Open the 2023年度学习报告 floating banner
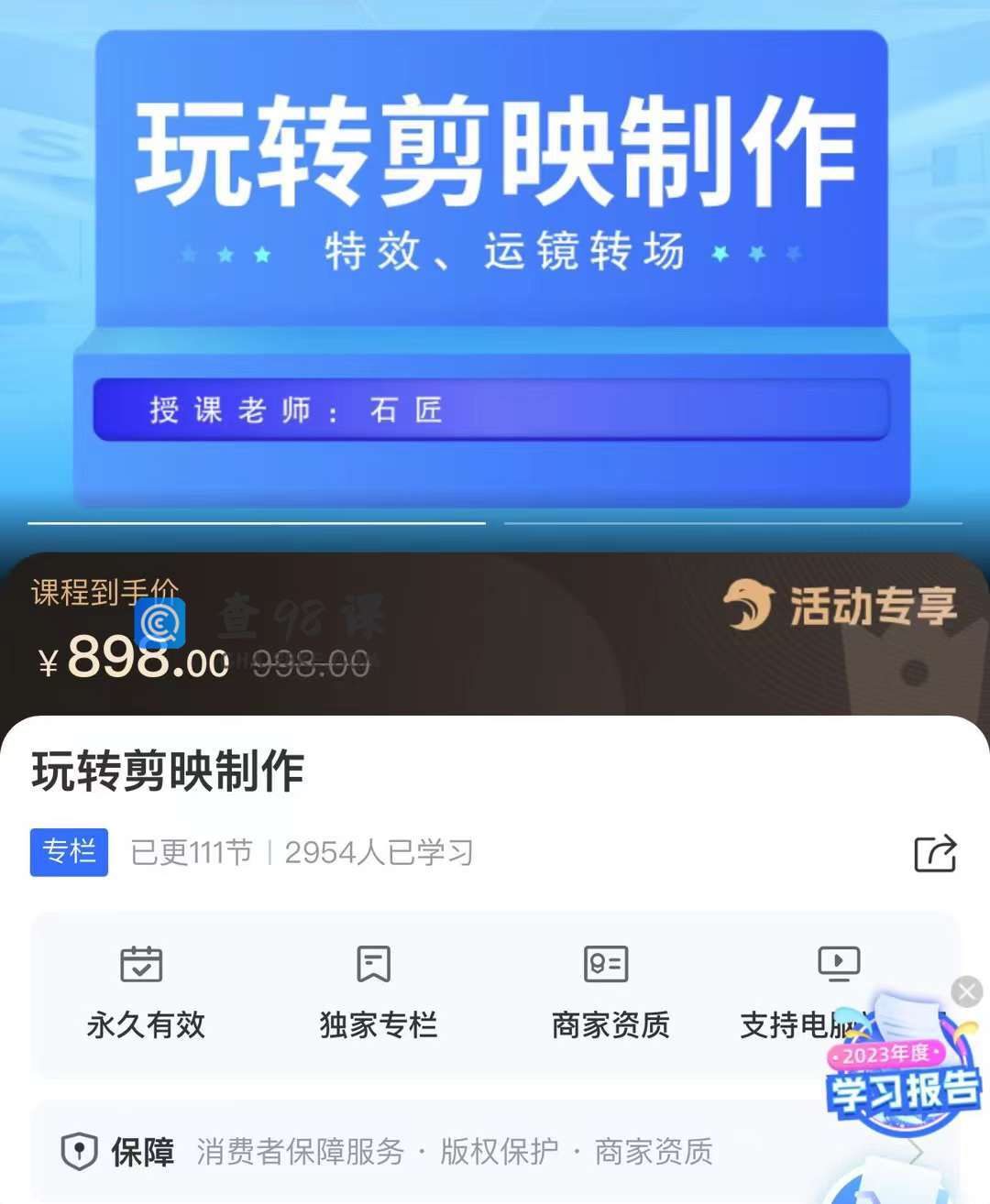The width and height of the screenshot is (990, 1204). pyautogui.click(x=903, y=1081)
